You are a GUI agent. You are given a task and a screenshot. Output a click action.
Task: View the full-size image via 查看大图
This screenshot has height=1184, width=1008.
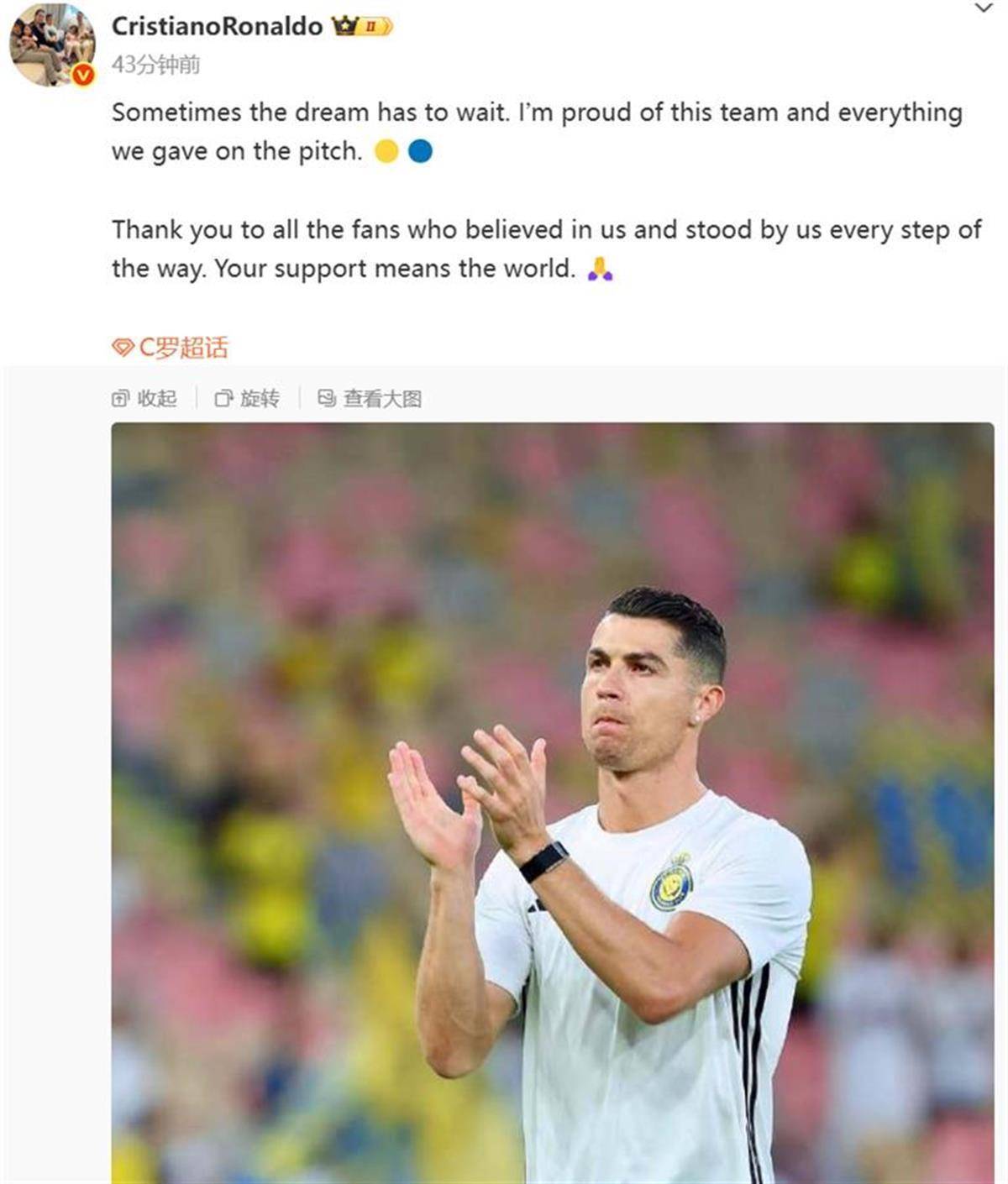click(370, 398)
